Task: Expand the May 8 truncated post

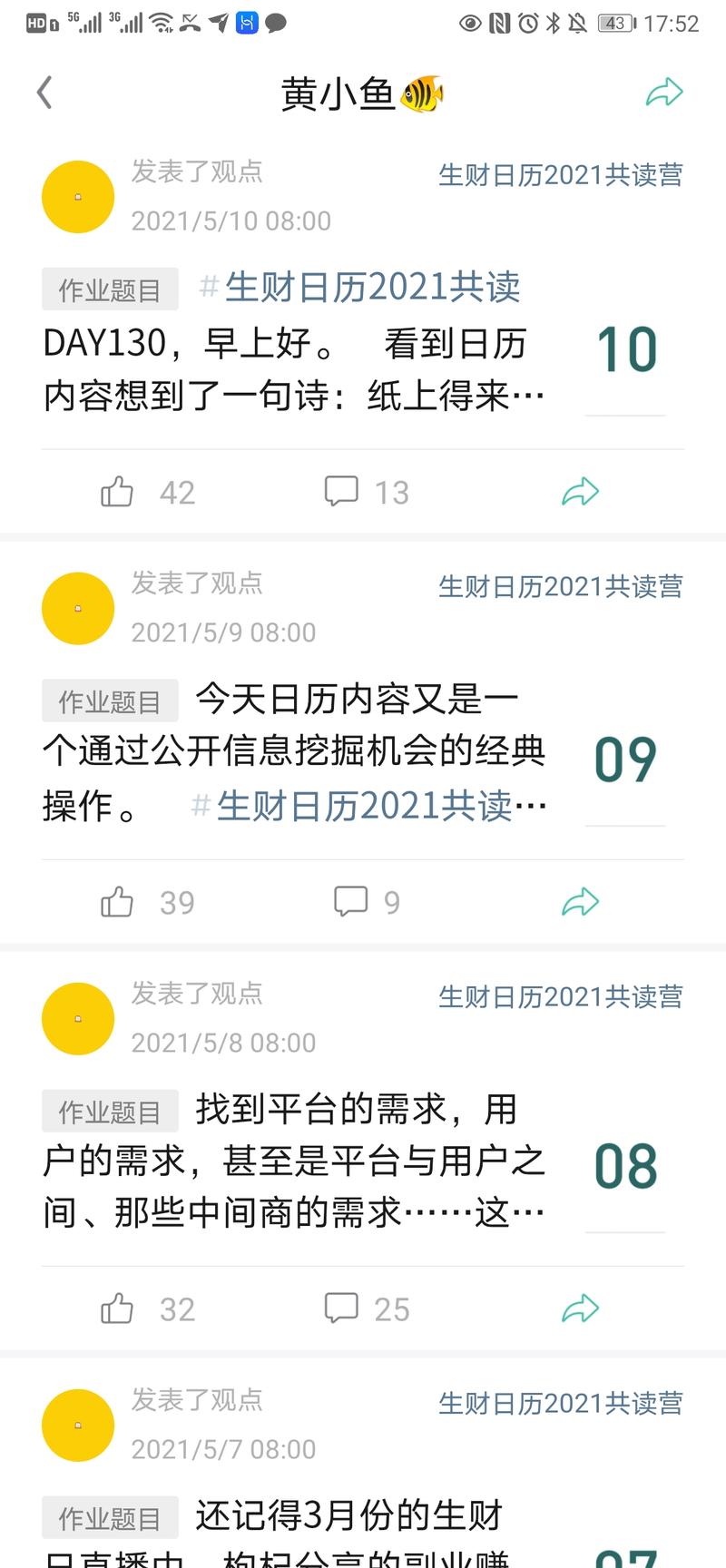Action: (x=290, y=1161)
